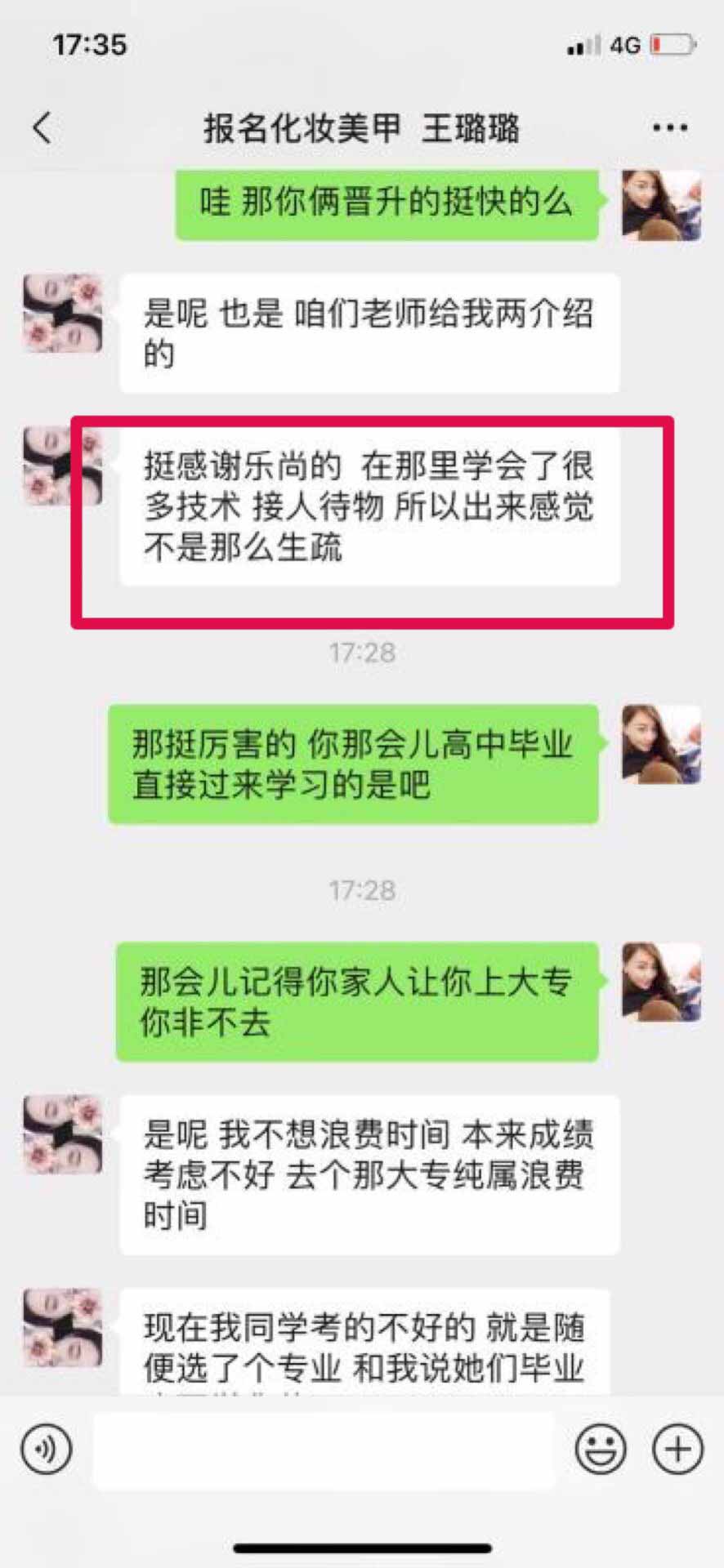The width and height of the screenshot is (724, 1568).
Task: Switch to voice message input
Action: [x=47, y=1450]
